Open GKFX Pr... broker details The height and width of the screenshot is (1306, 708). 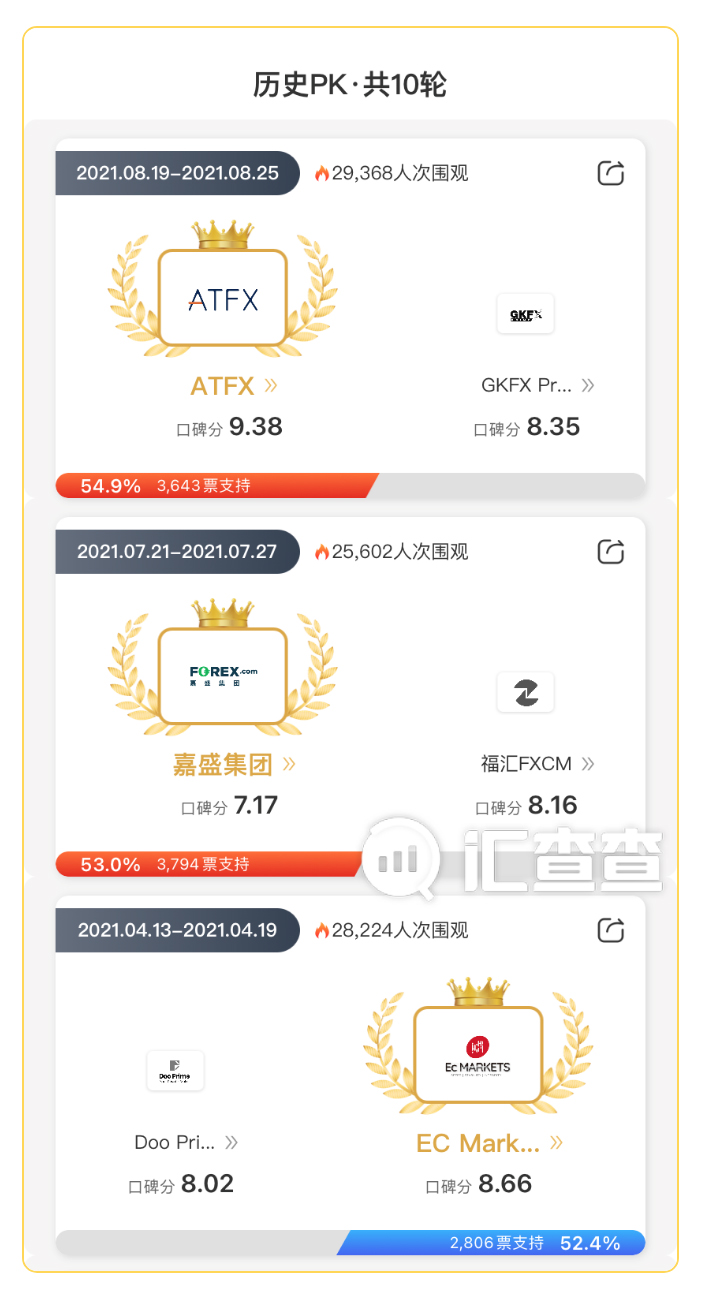538,385
